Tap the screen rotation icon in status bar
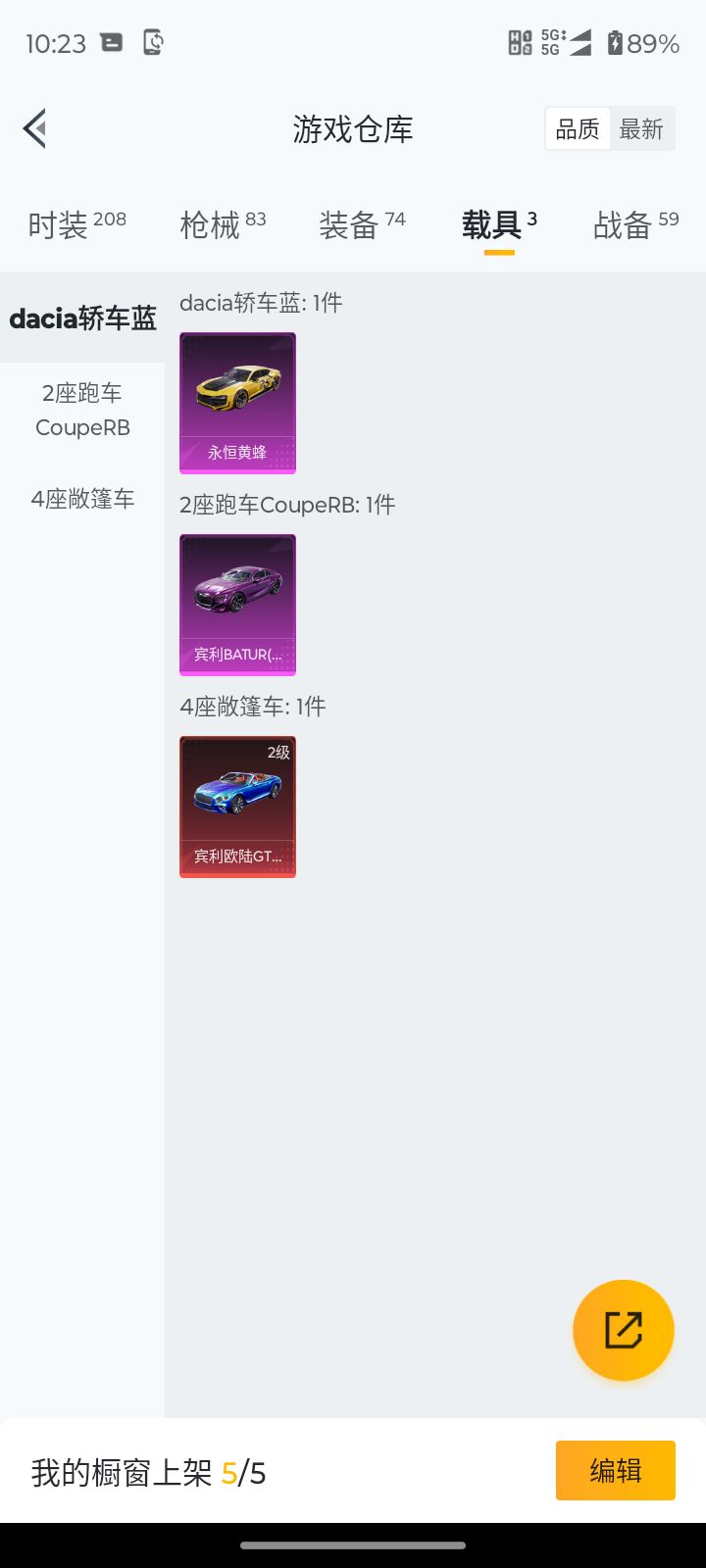Screen dimensions: 706x1568 coord(152,42)
